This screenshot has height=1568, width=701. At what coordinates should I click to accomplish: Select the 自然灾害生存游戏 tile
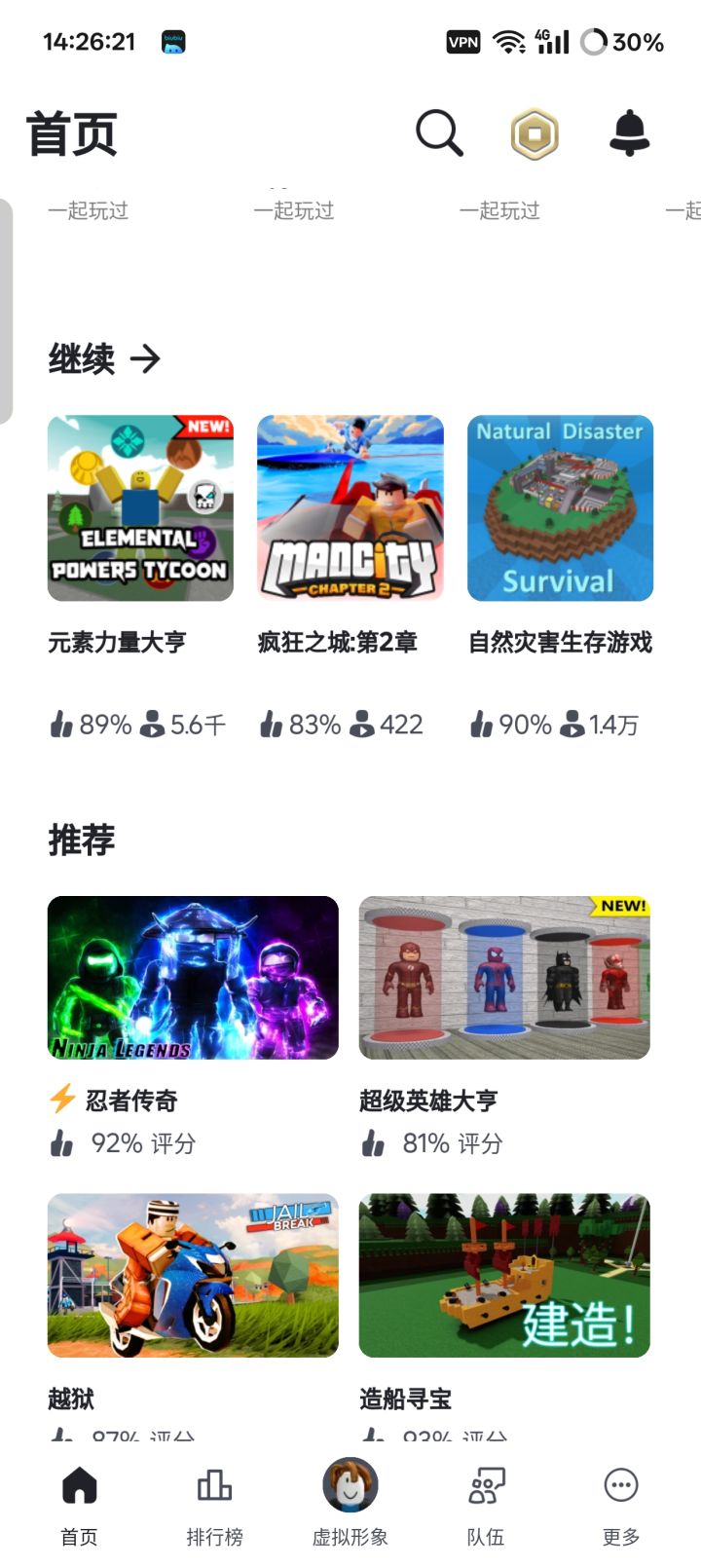[560, 508]
